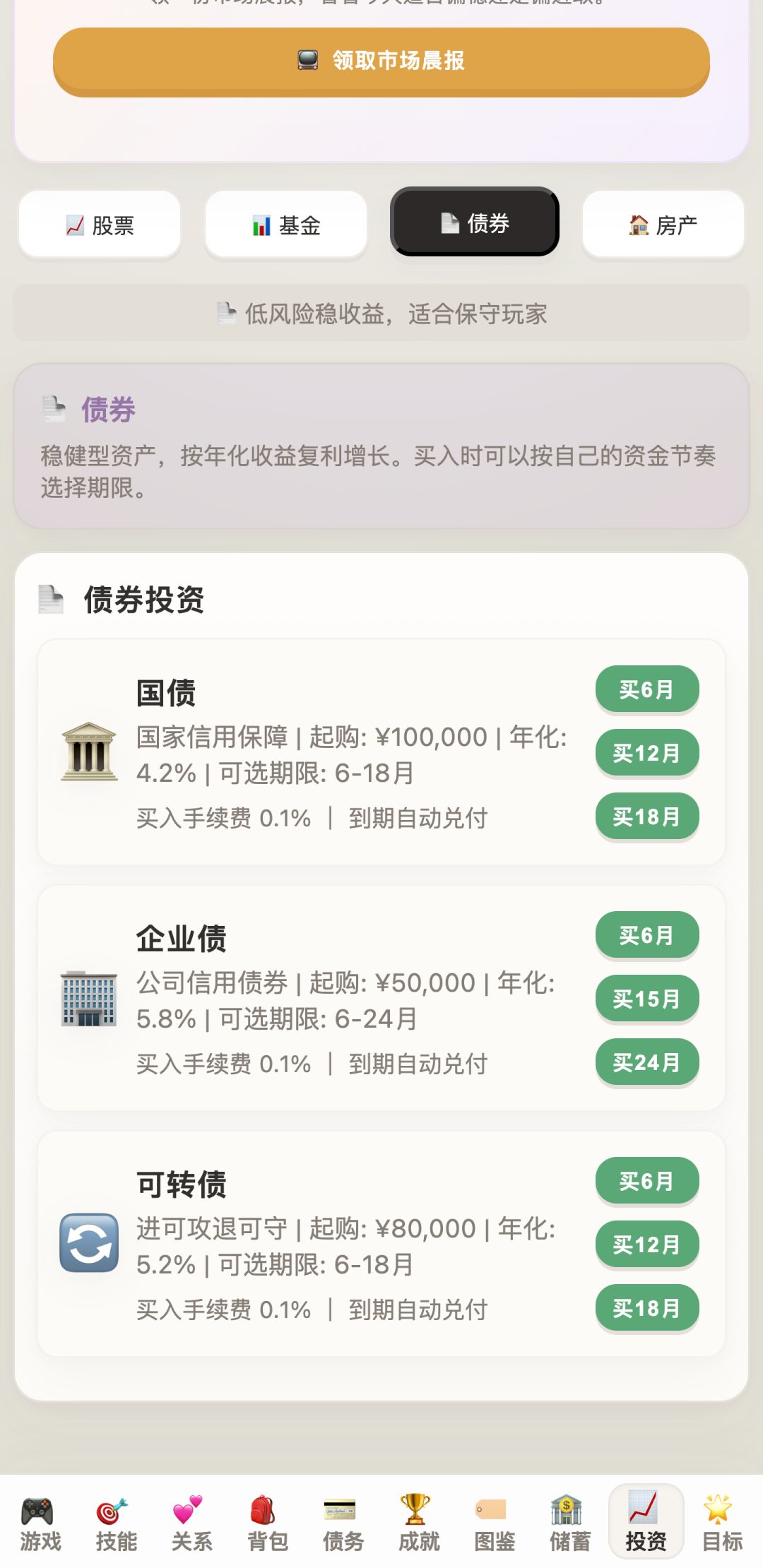Viewport: 763px width, 1568px height.
Task: Switch to the 基金 tab
Action: pyautogui.click(x=286, y=225)
